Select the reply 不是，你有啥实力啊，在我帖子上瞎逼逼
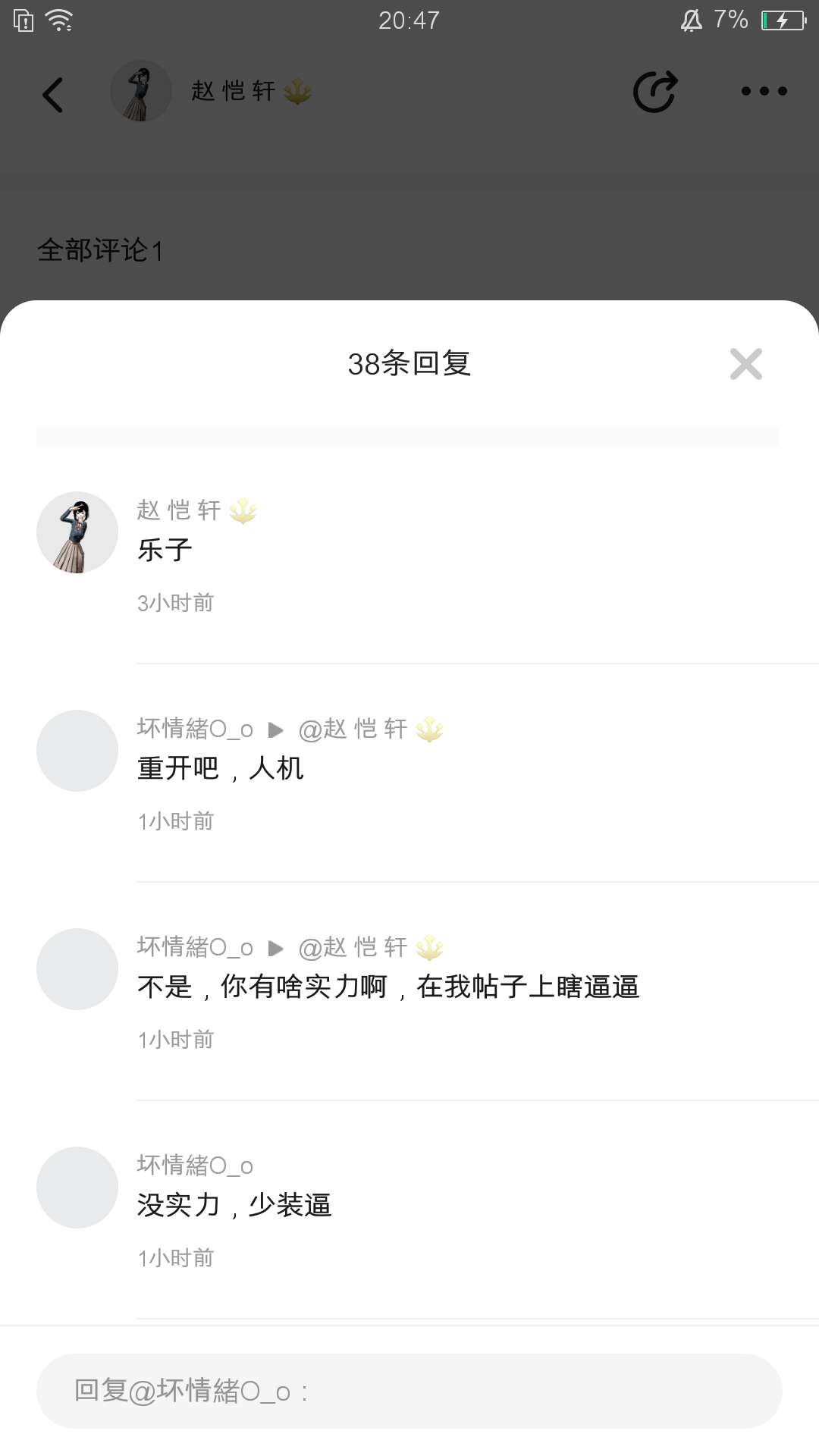 point(388,987)
